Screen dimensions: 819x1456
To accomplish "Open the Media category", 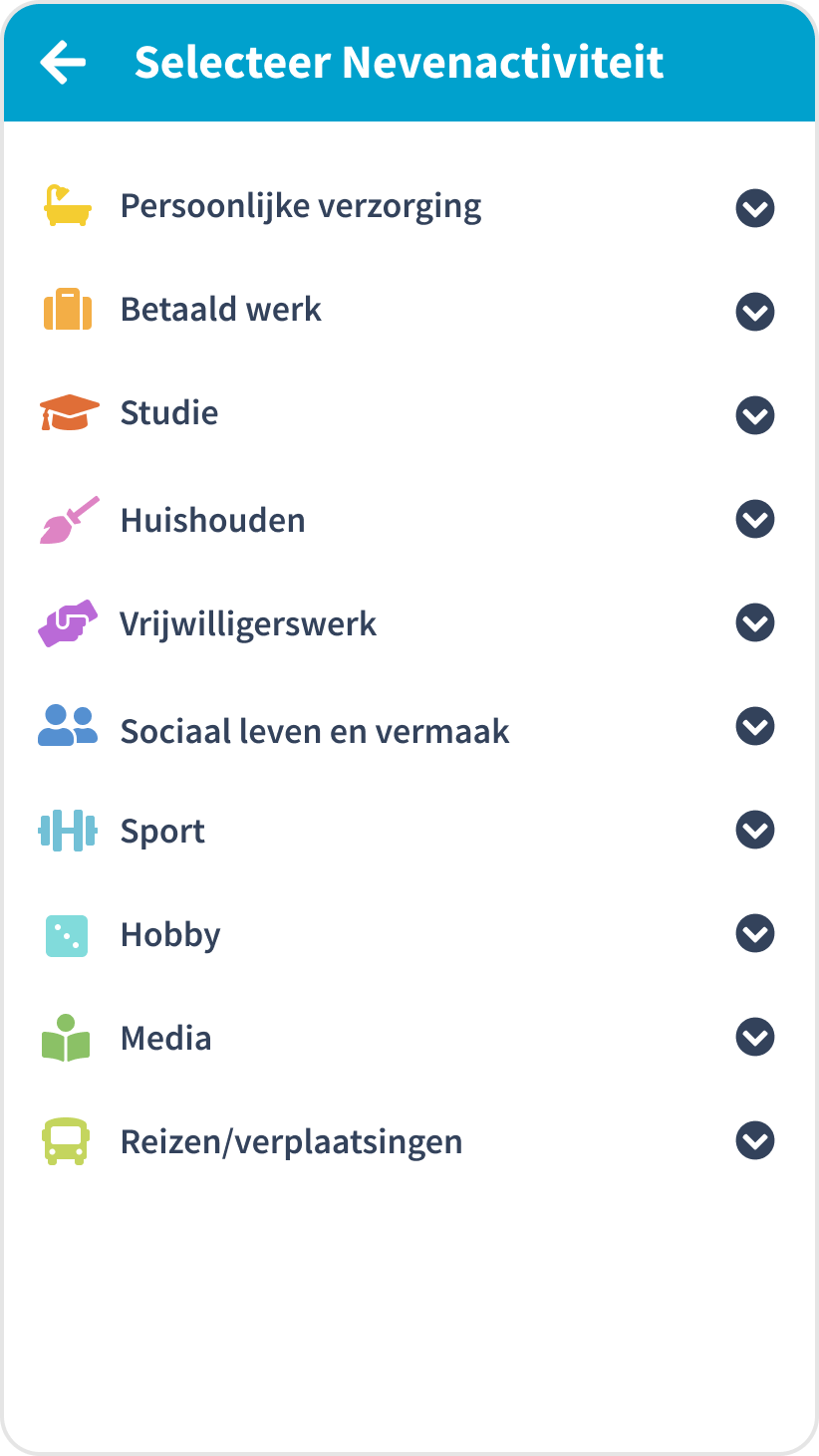I will (x=409, y=1037).
